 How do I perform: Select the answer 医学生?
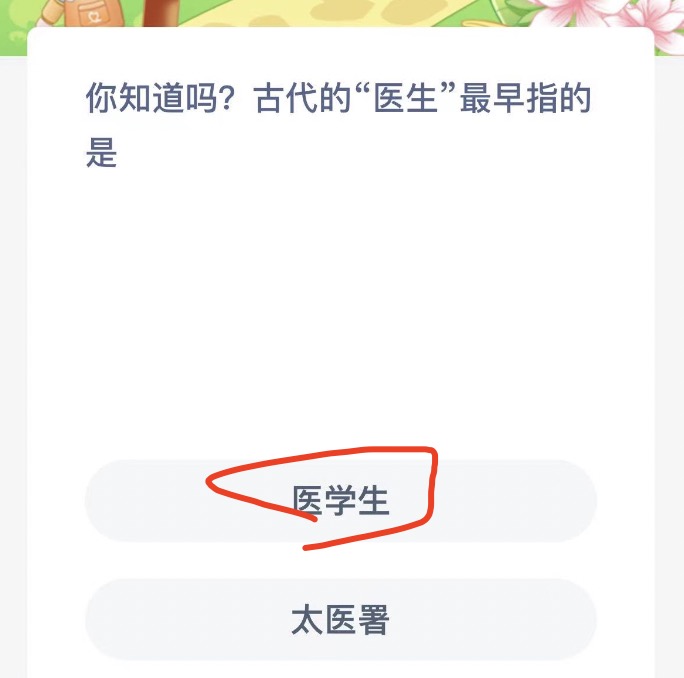click(340, 501)
